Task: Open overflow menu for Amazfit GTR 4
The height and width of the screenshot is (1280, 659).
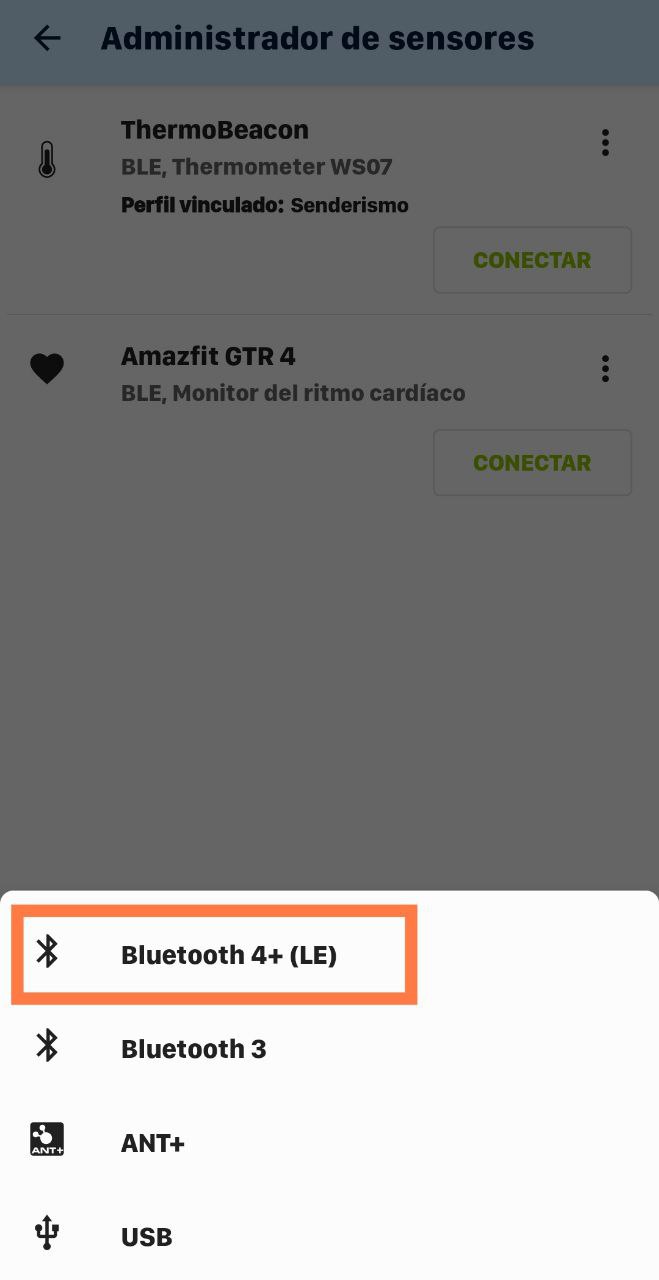Action: pyautogui.click(x=605, y=369)
